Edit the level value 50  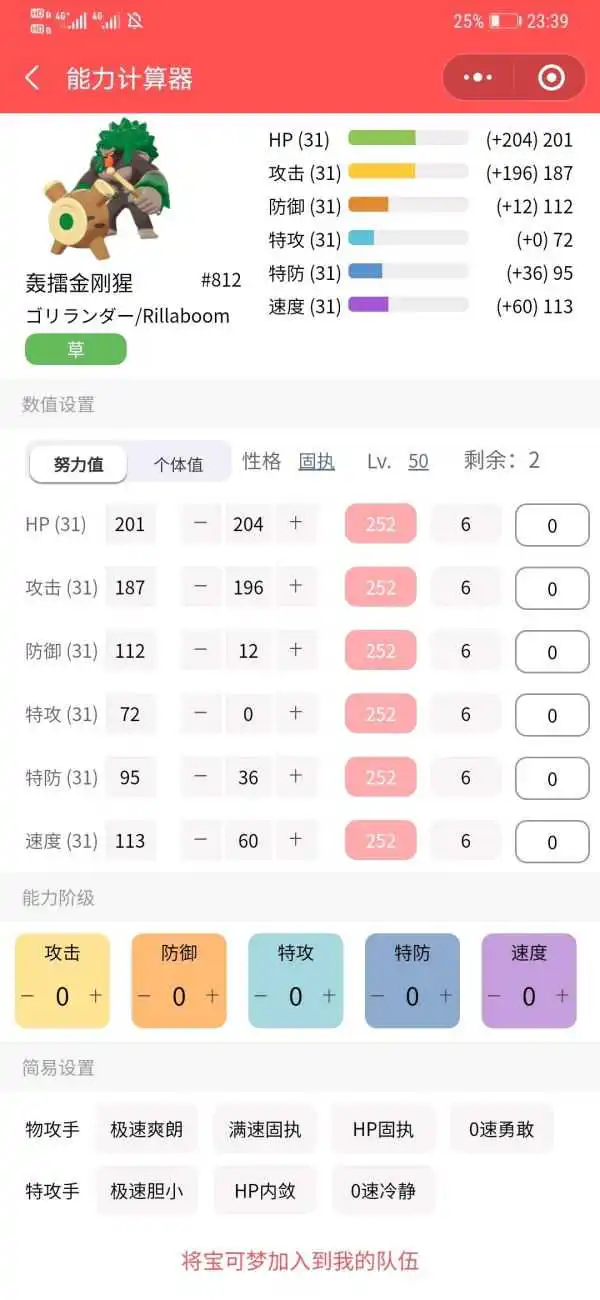click(x=418, y=461)
